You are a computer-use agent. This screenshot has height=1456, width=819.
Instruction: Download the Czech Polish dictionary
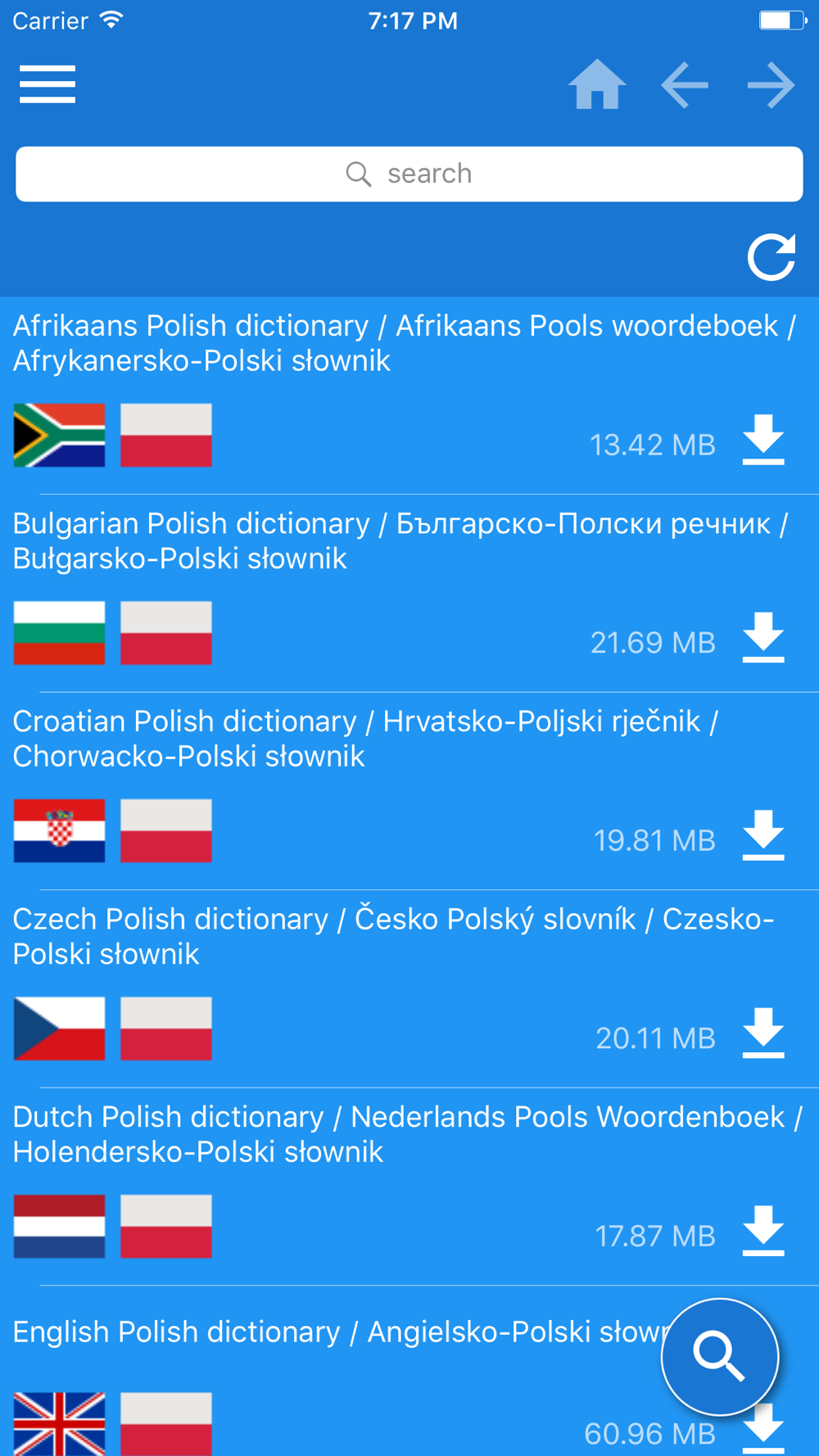pos(763,1033)
